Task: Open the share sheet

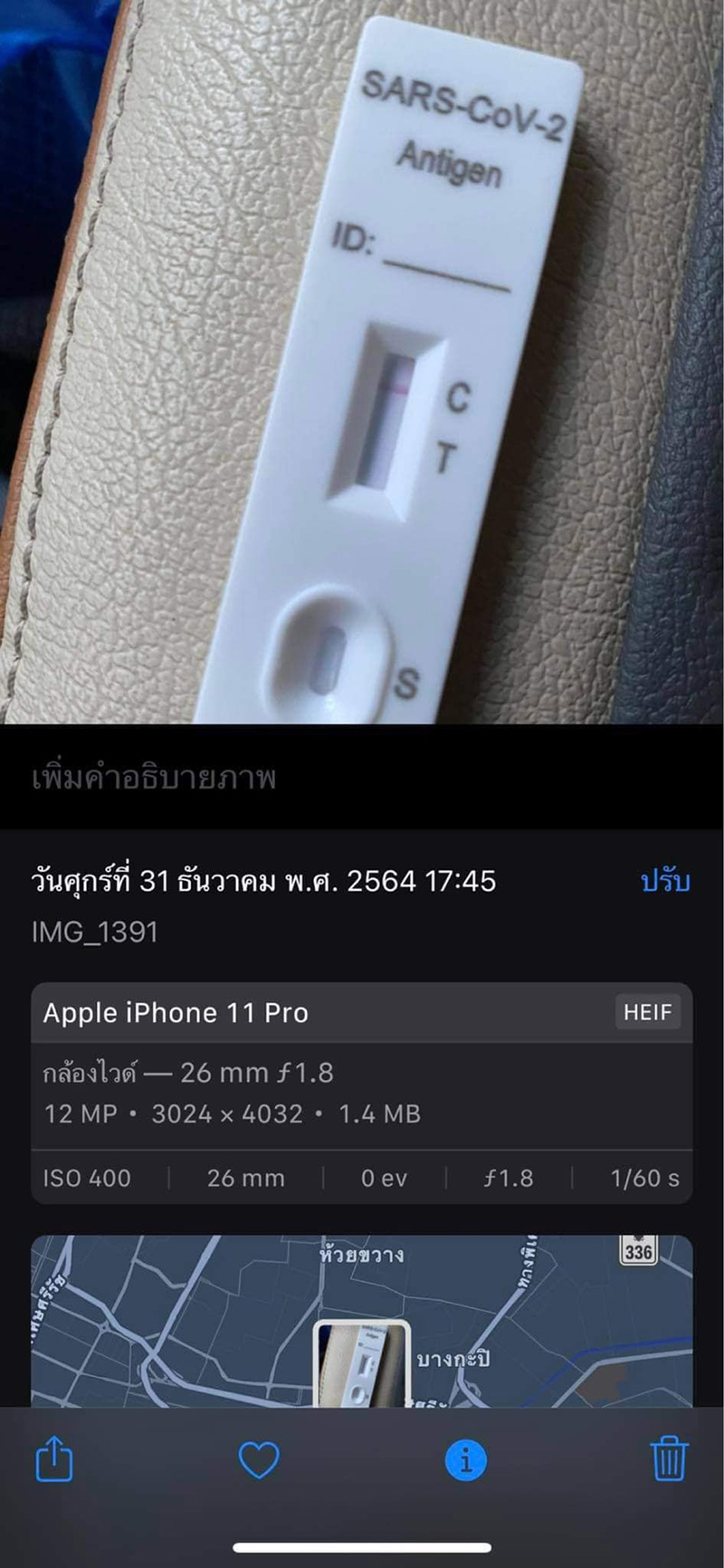Action: point(53,1459)
